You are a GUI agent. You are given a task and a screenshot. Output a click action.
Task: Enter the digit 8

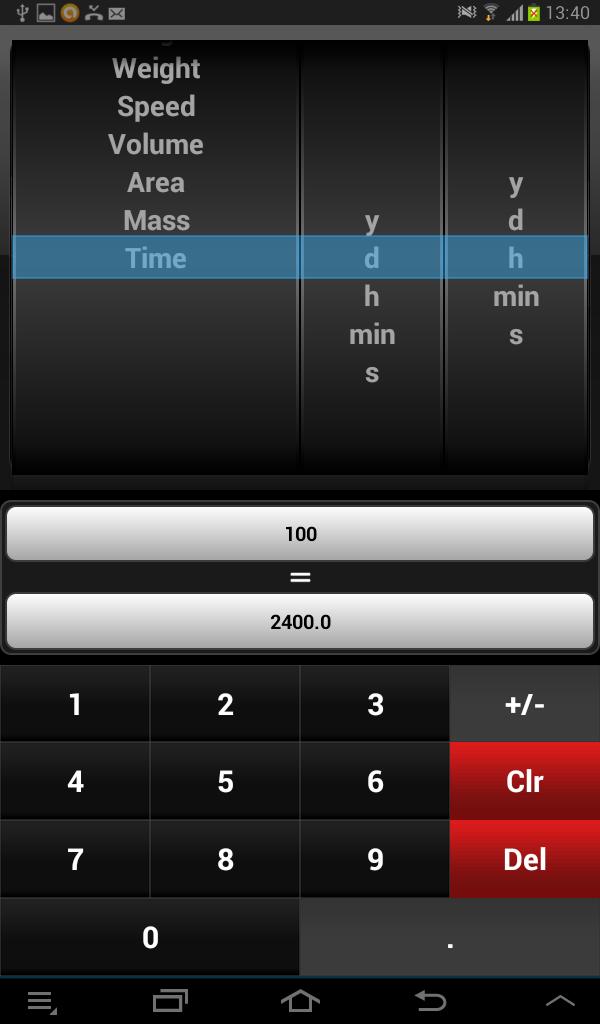(225, 859)
